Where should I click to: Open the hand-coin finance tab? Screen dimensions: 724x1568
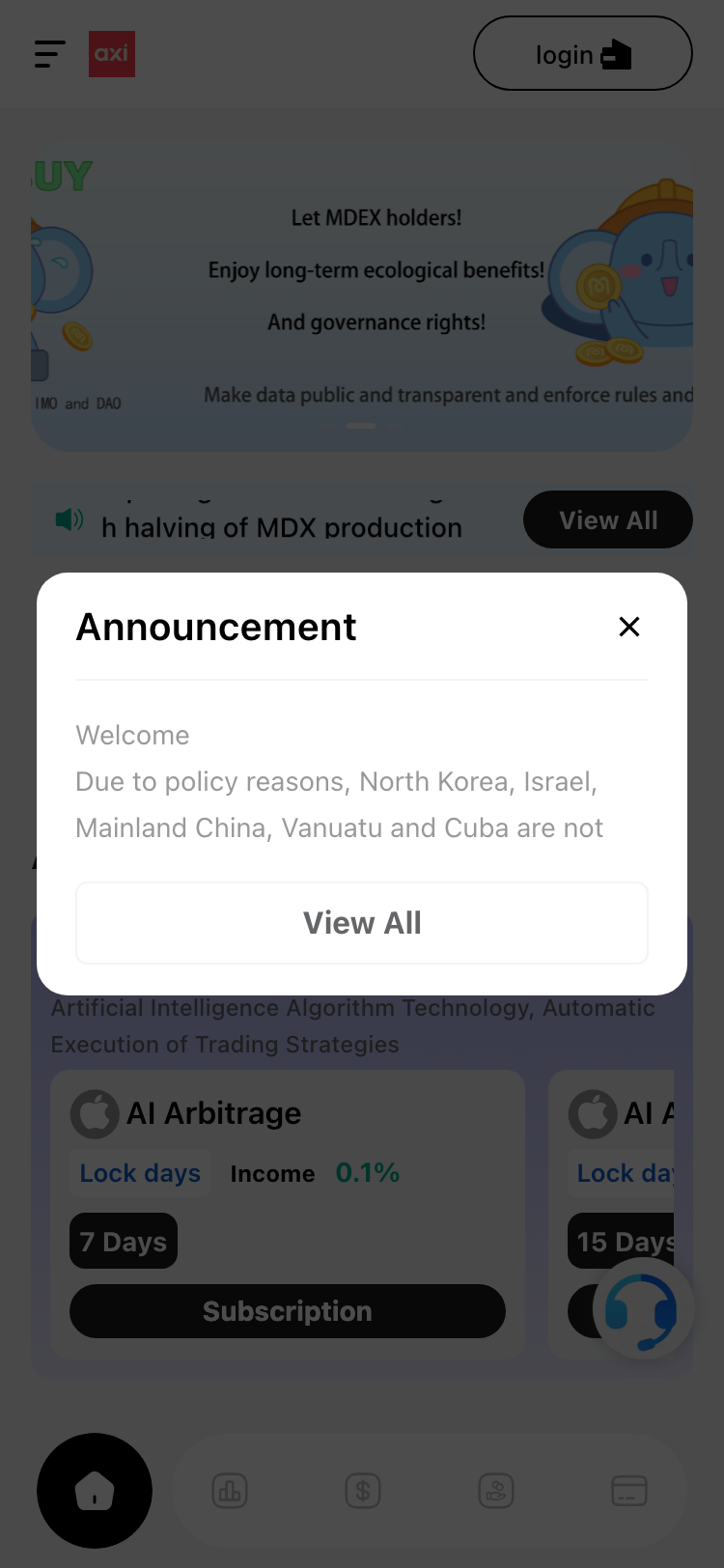click(496, 1491)
